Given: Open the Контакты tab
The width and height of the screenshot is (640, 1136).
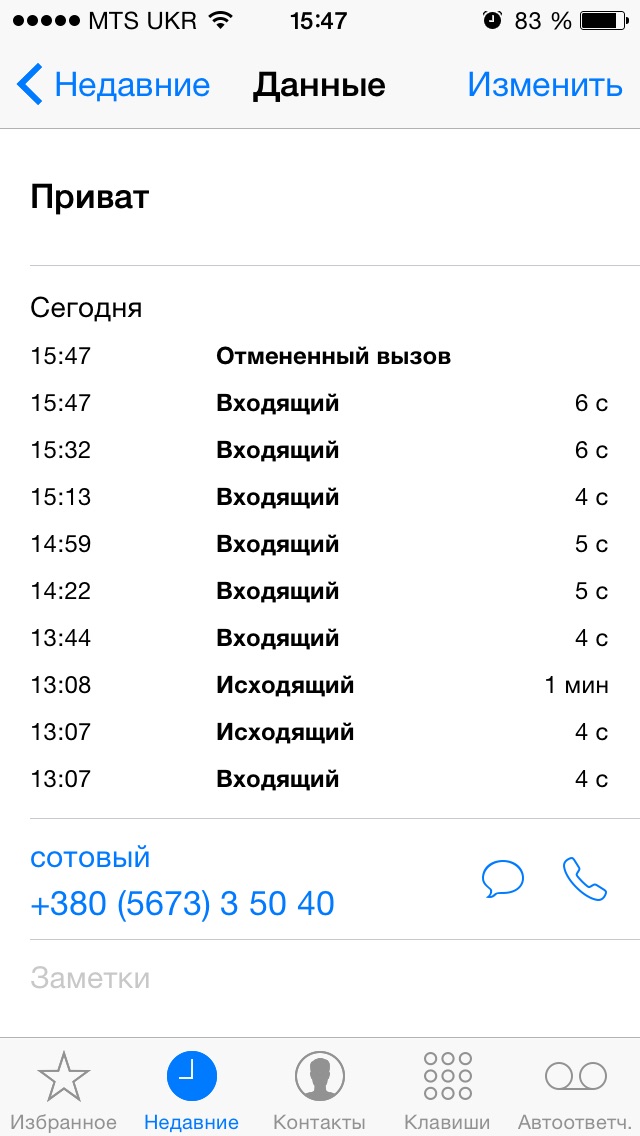Looking at the screenshot, I should click(320, 1089).
